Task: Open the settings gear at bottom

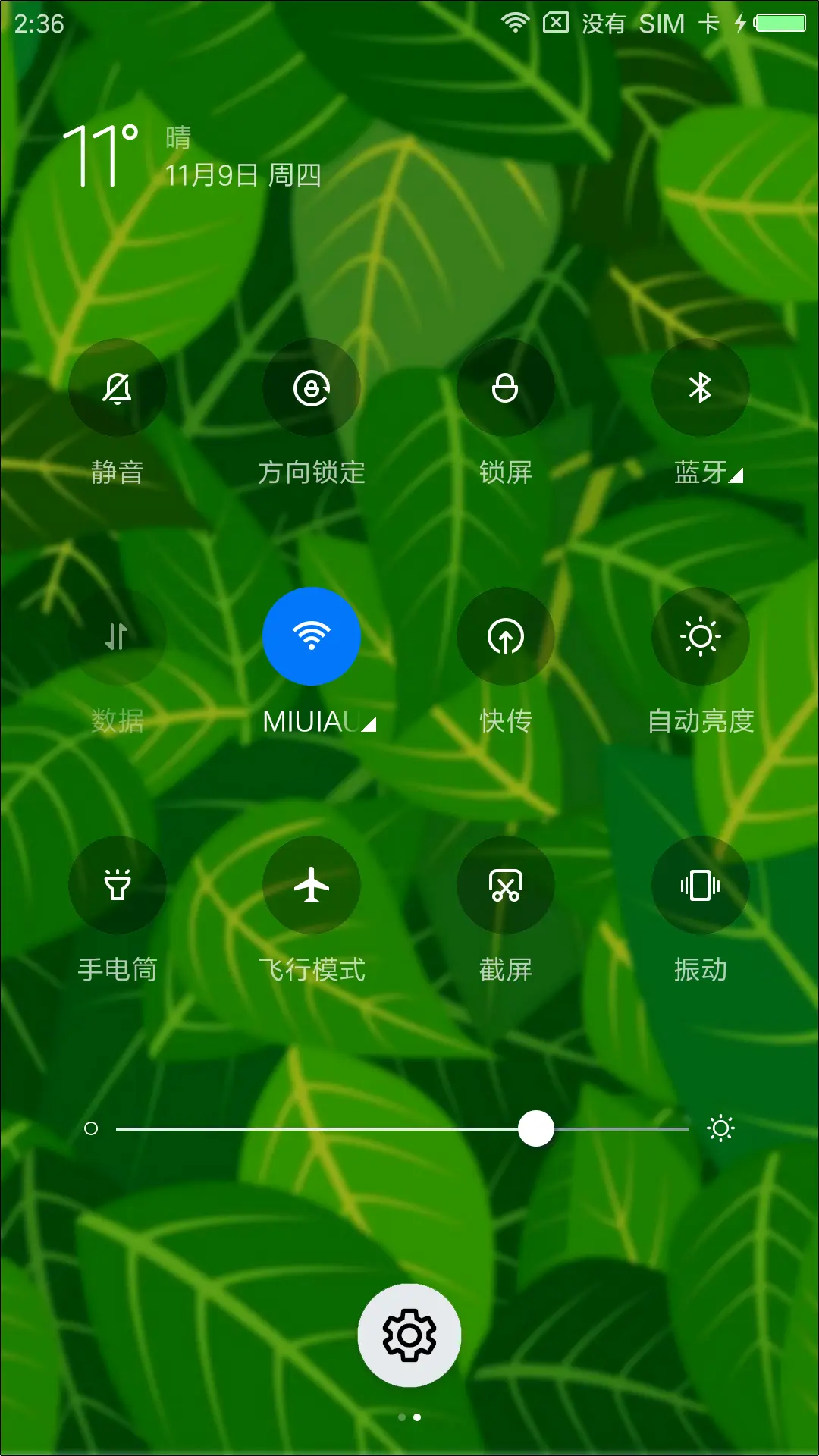Action: pyautogui.click(x=409, y=1336)
